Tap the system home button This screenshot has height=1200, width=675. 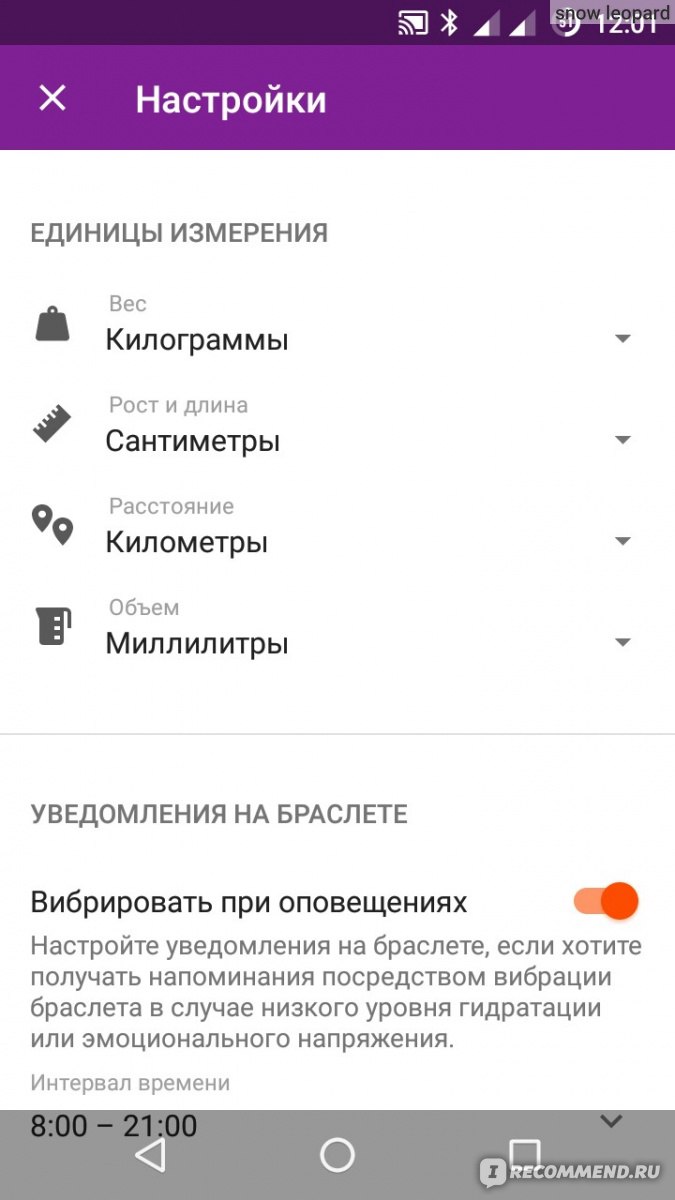[337, 1154]
